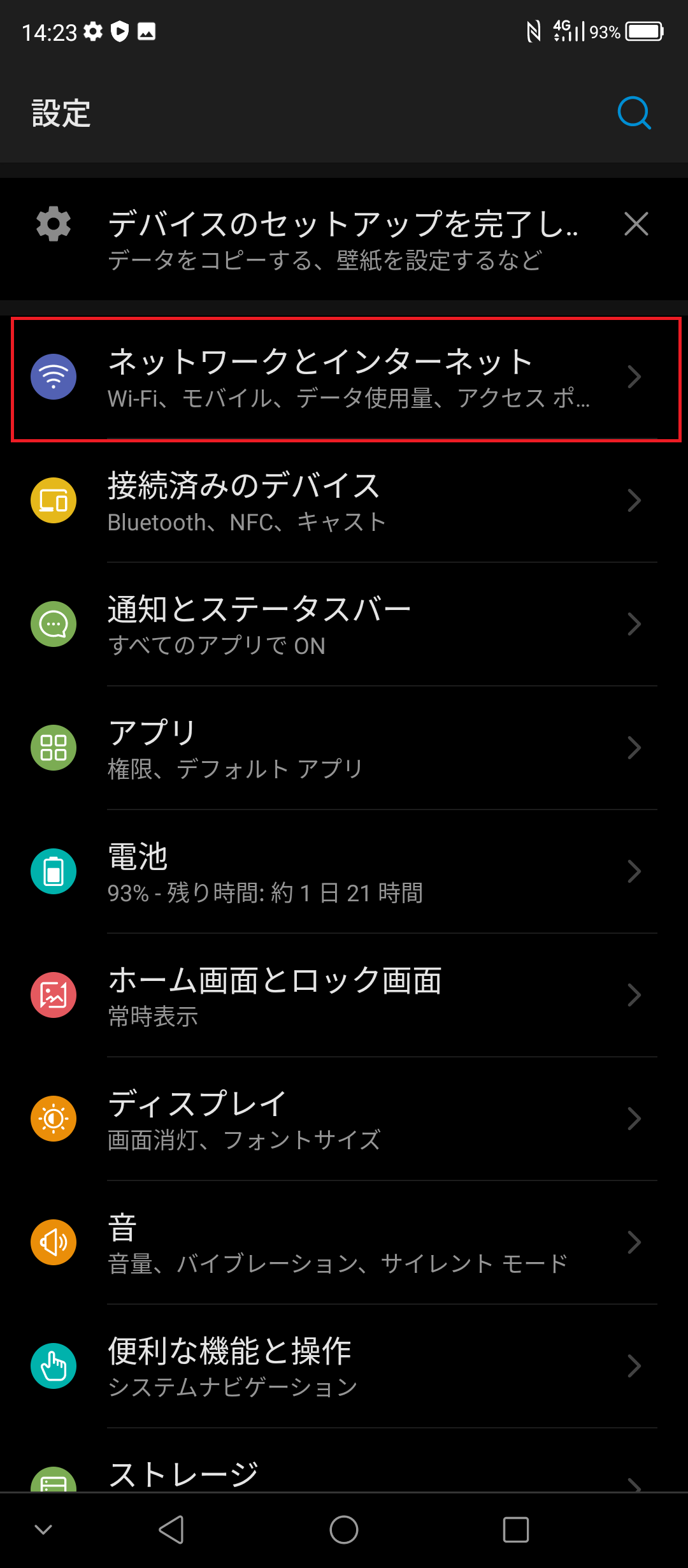Open 通知とステータスバー settings
This screenshot has height=1568, width=688.
pos(344,625)
